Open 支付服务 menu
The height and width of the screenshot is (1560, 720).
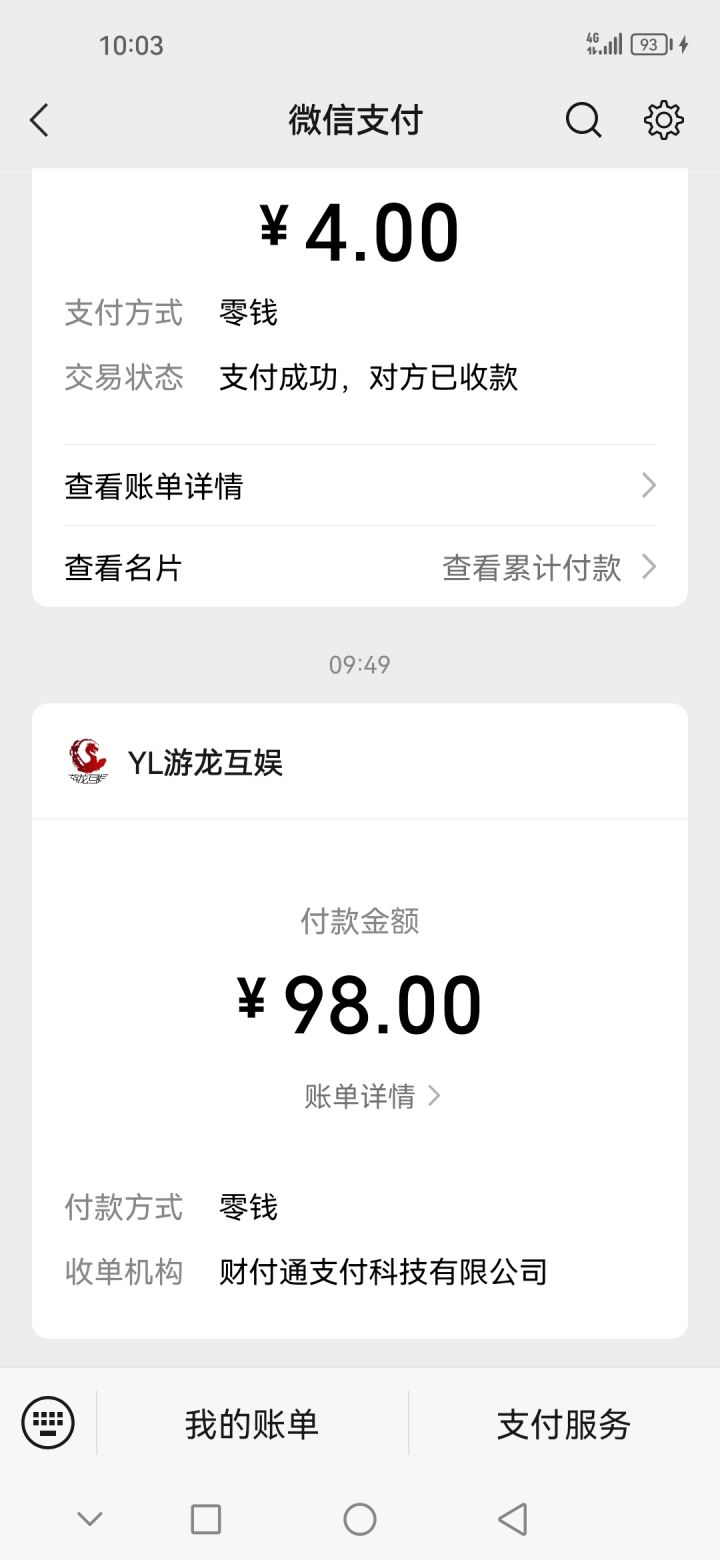563,1424
